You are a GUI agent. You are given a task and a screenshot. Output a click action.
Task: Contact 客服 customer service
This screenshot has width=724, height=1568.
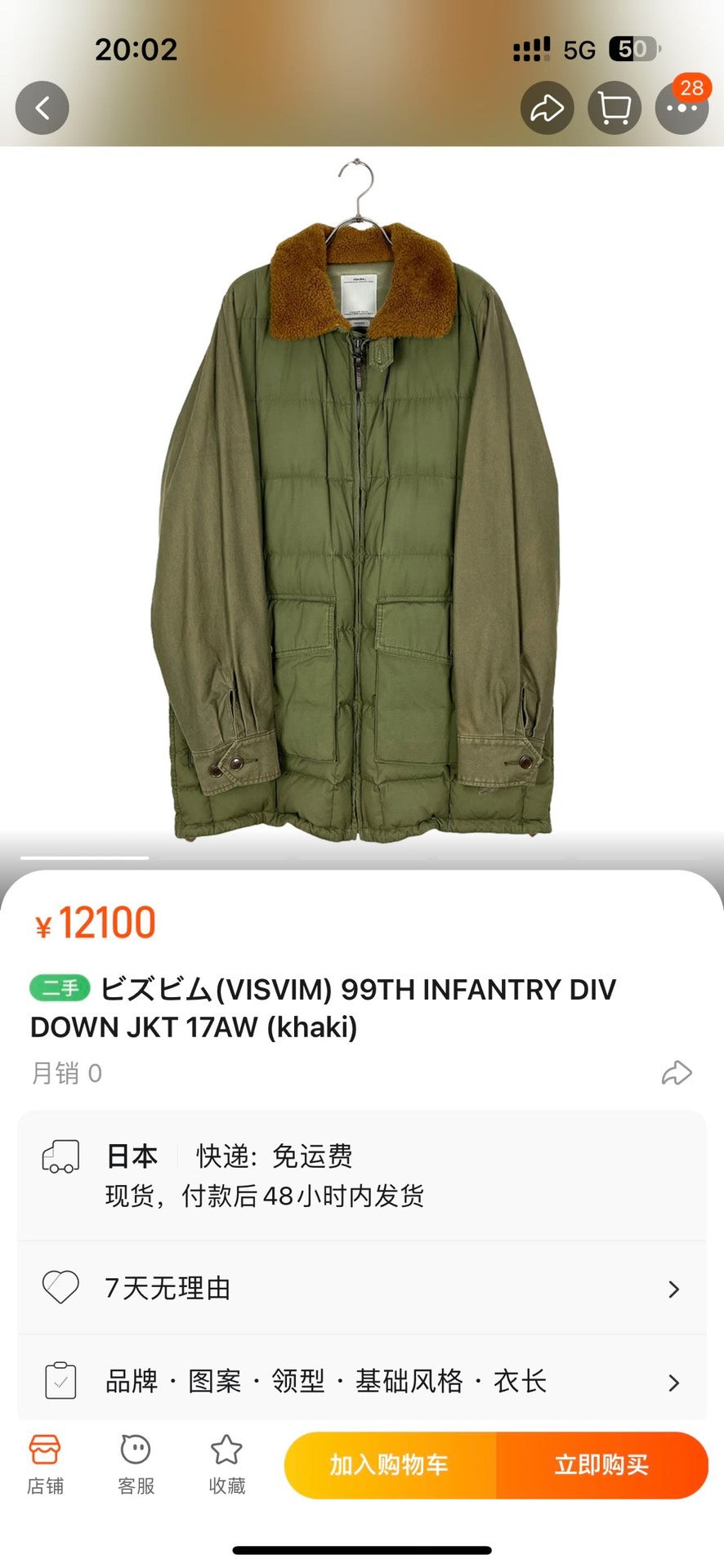136,1464
